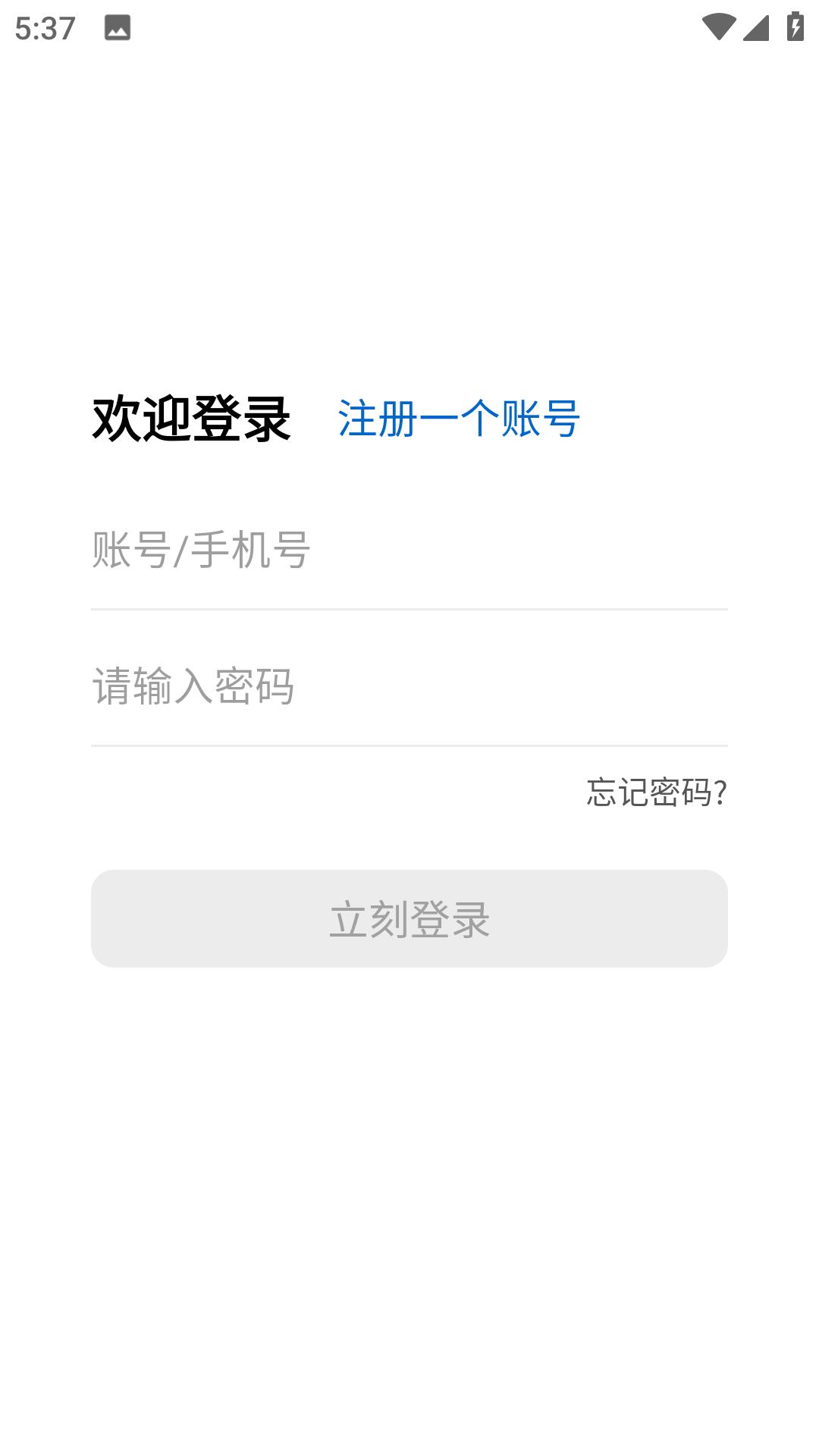Click the 账号/手机号 account input field
The width and height of the screenshot is (819, 1456).
tap(409, 553)
